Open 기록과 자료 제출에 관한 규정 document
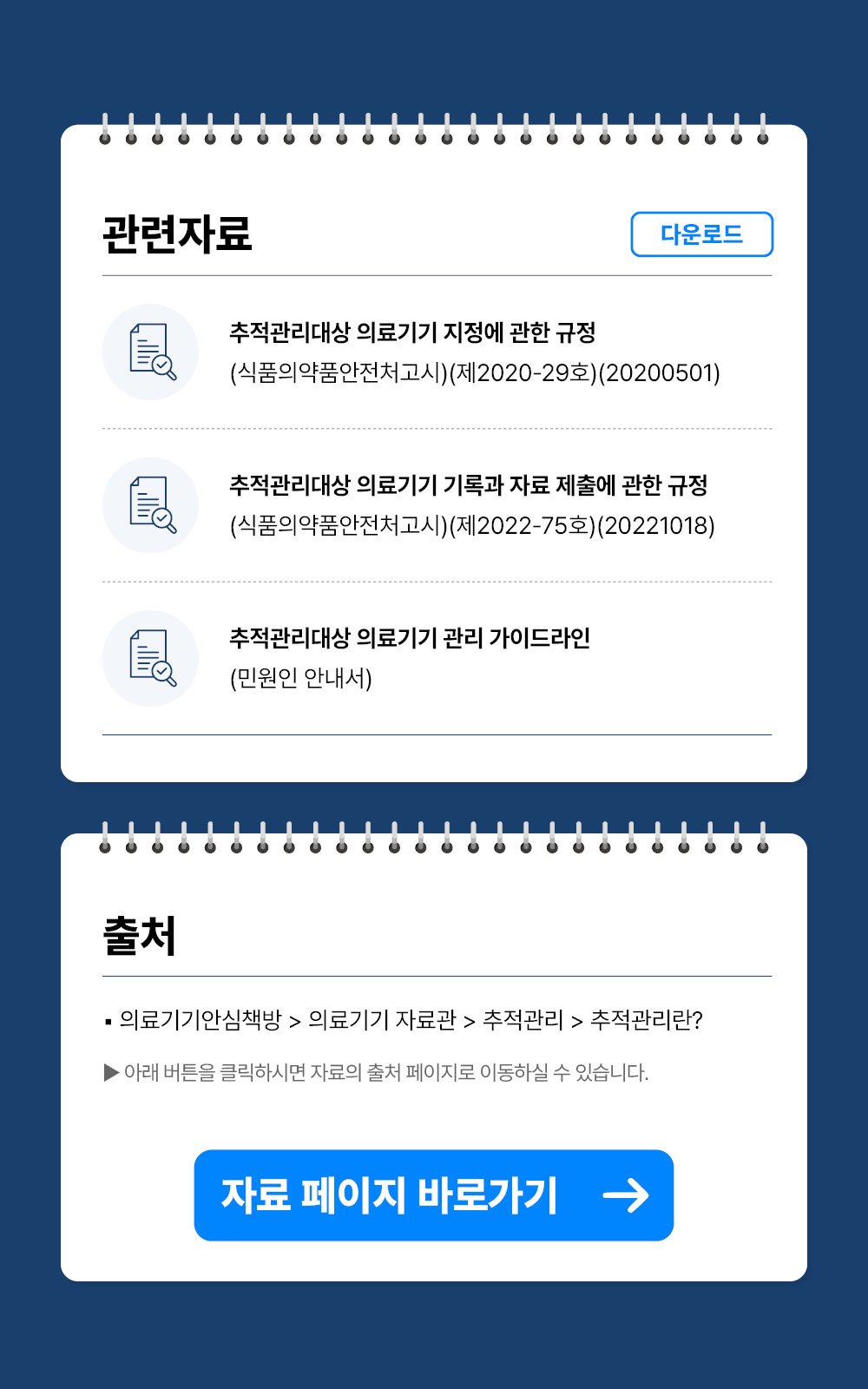The width and height of the screenshot is (868, 1389). [468, 486]
